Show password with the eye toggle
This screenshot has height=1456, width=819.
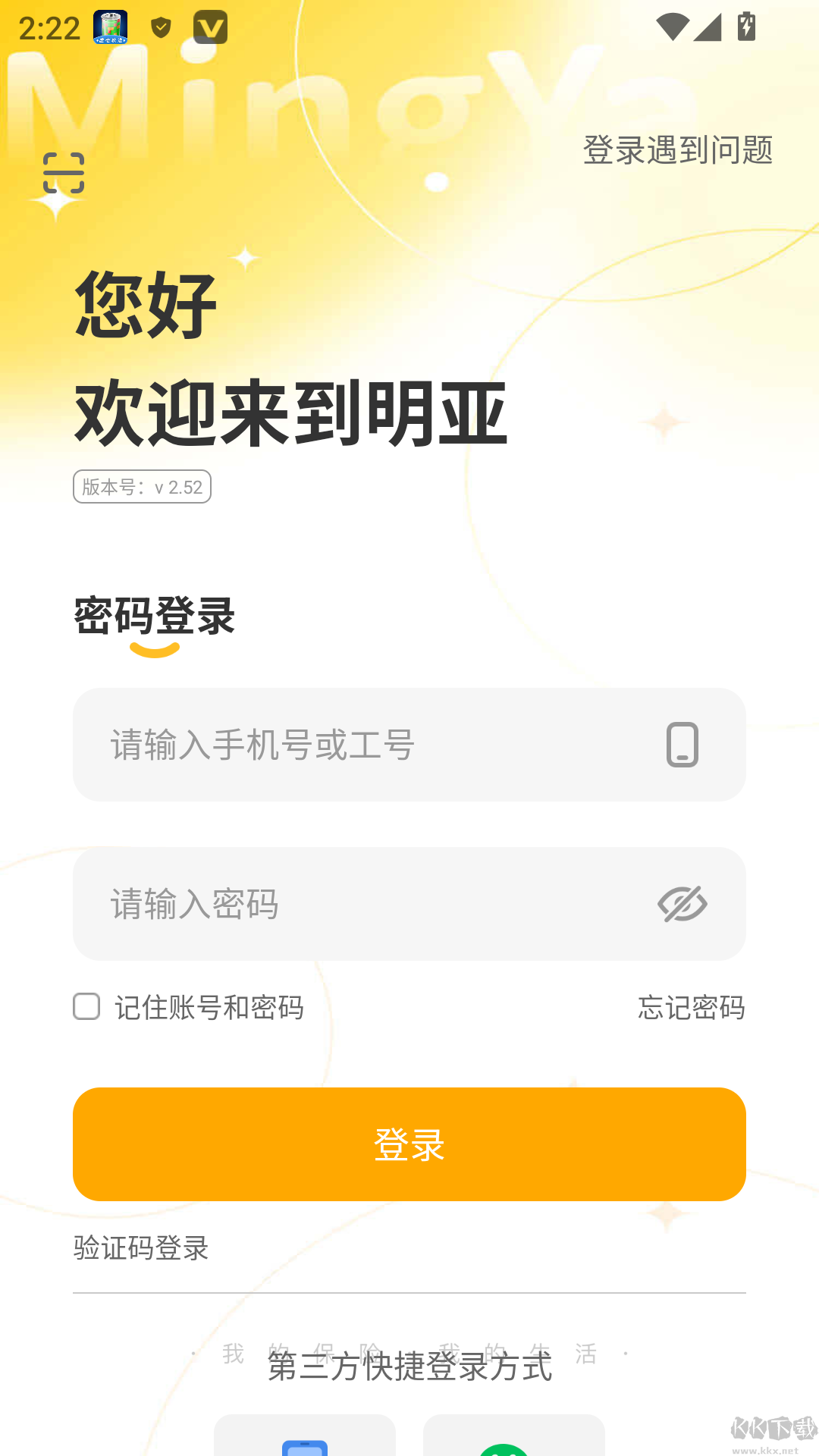tap(682, 903)
